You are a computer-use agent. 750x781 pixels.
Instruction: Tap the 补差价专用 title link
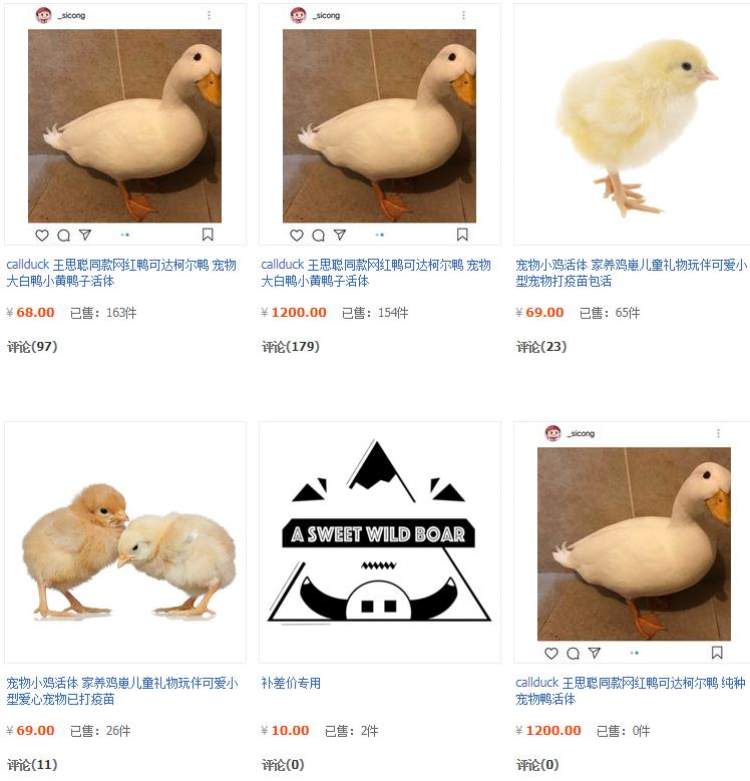[291, 684]
